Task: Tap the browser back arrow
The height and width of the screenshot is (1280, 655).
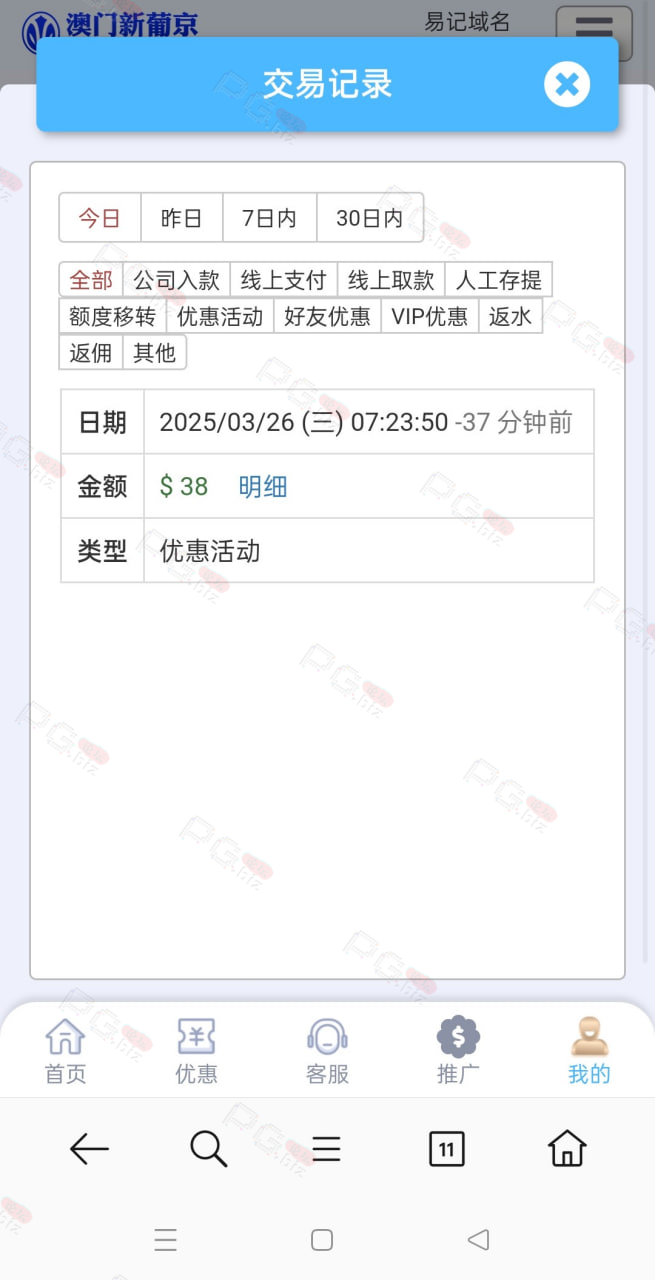Action: 89,1149
